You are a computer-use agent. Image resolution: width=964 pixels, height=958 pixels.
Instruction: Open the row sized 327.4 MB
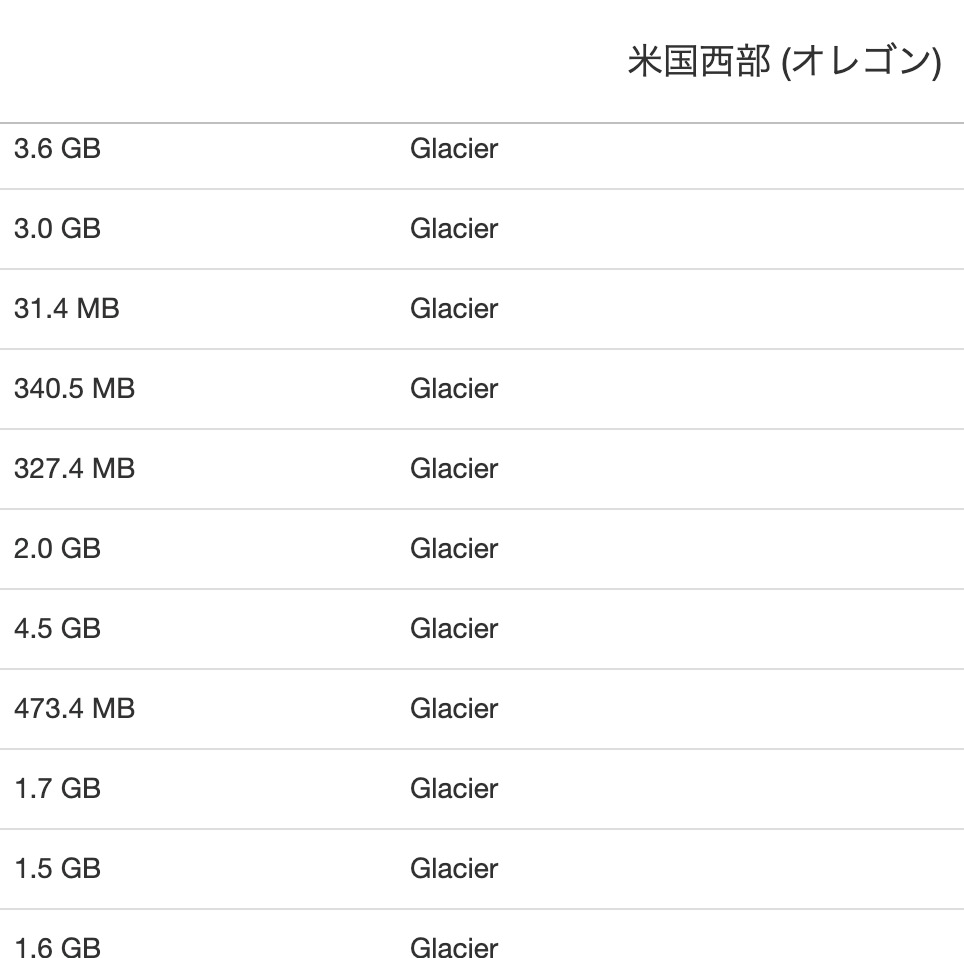(74, 469)
